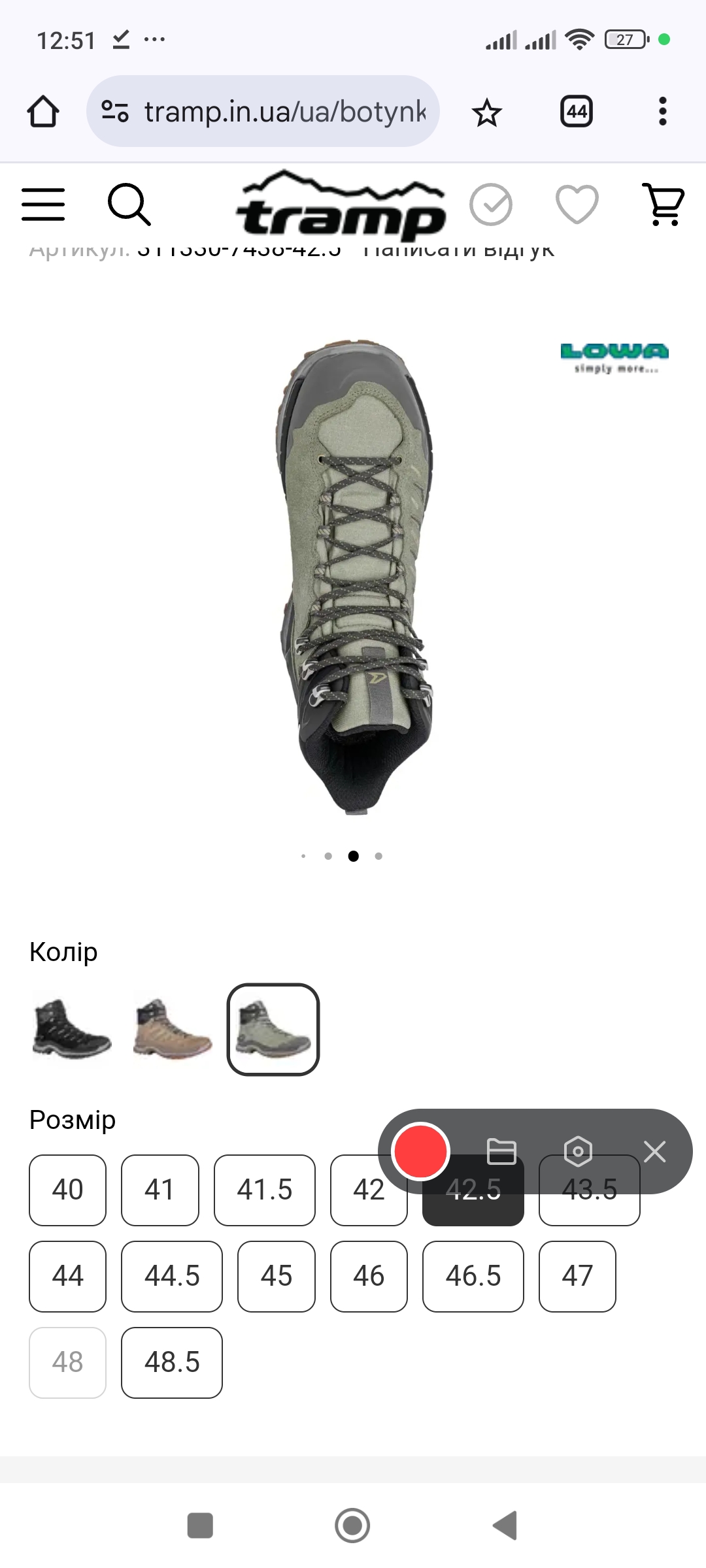Screen dimensions: 706x1568
Task: Select the black boot color
Action: pos(71,1029)
